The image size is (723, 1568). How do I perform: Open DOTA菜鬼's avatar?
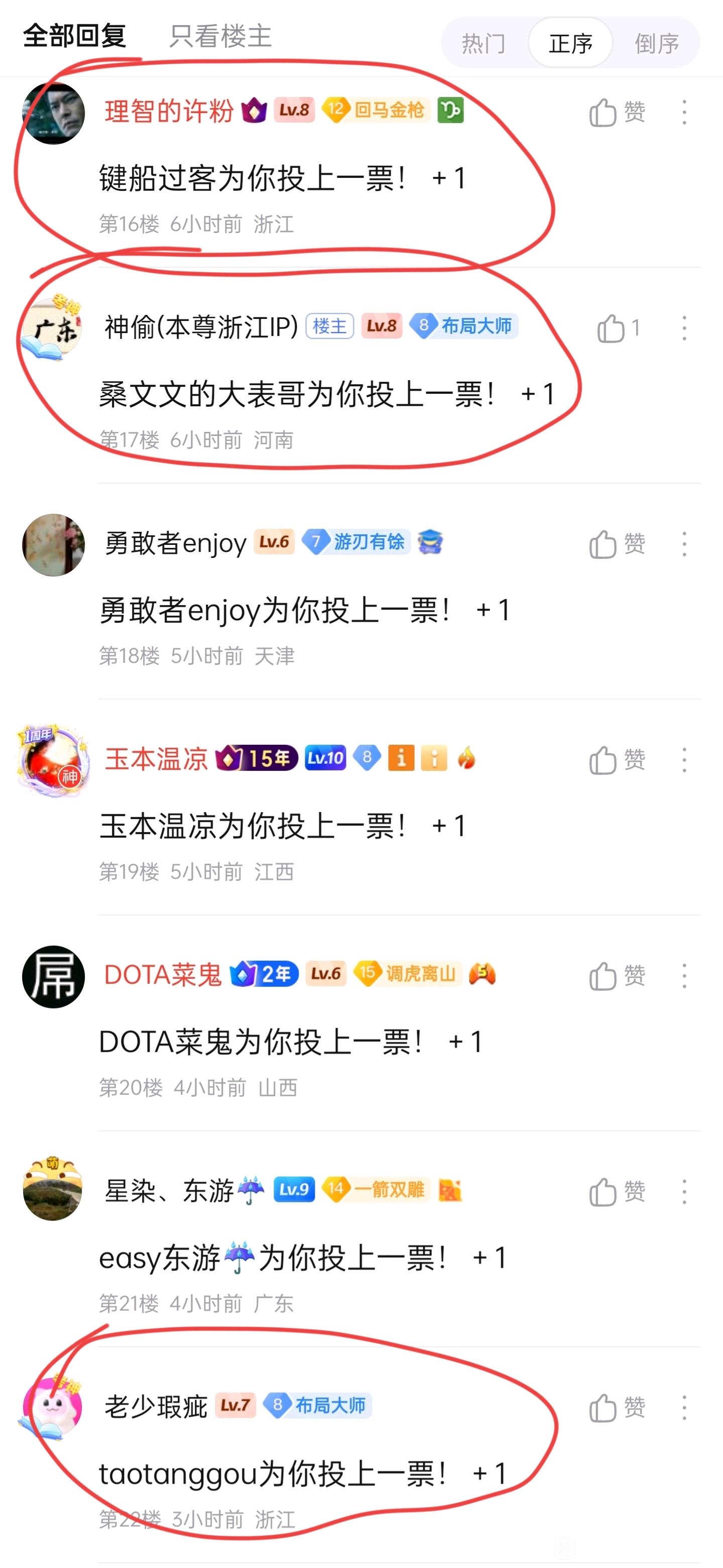[53, 976]
